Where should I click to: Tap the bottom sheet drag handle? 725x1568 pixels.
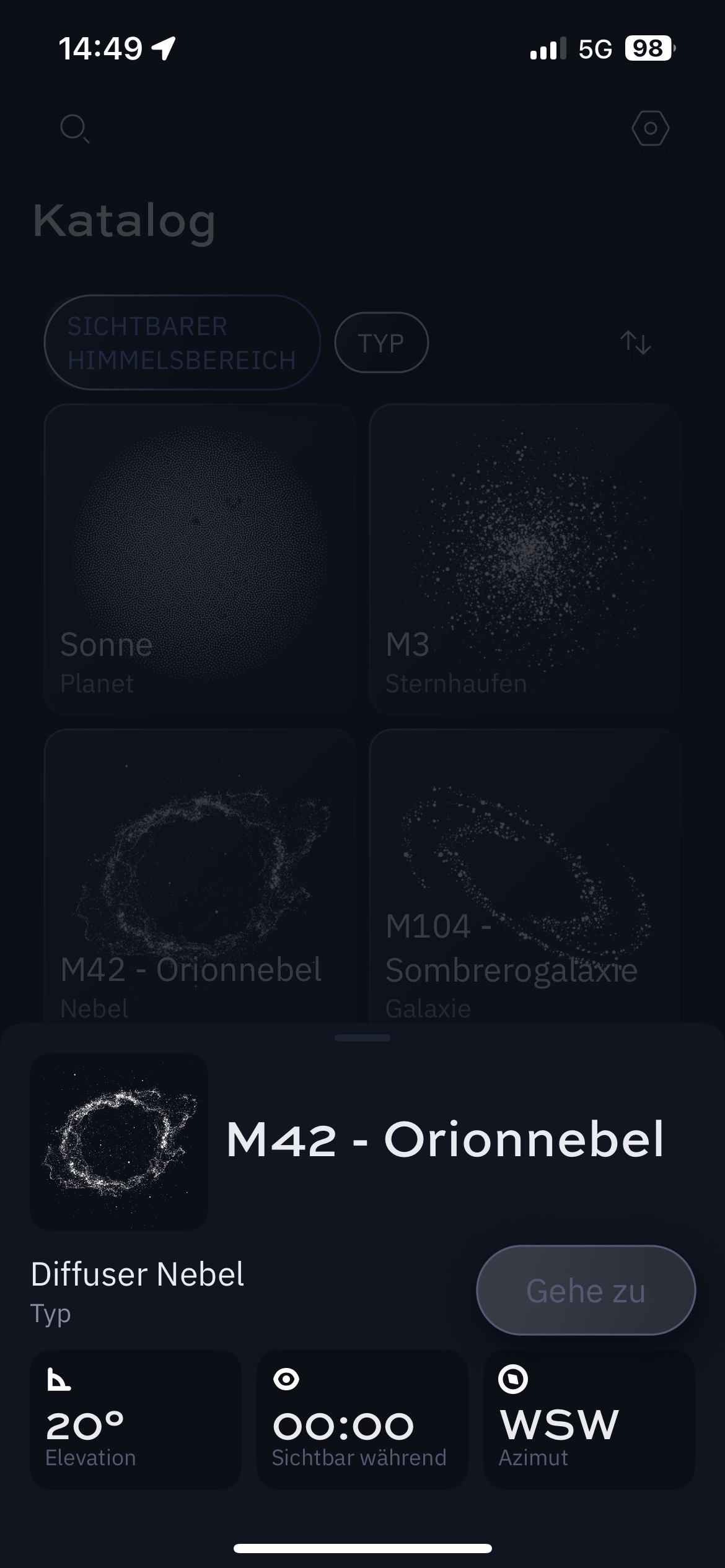362,1038
